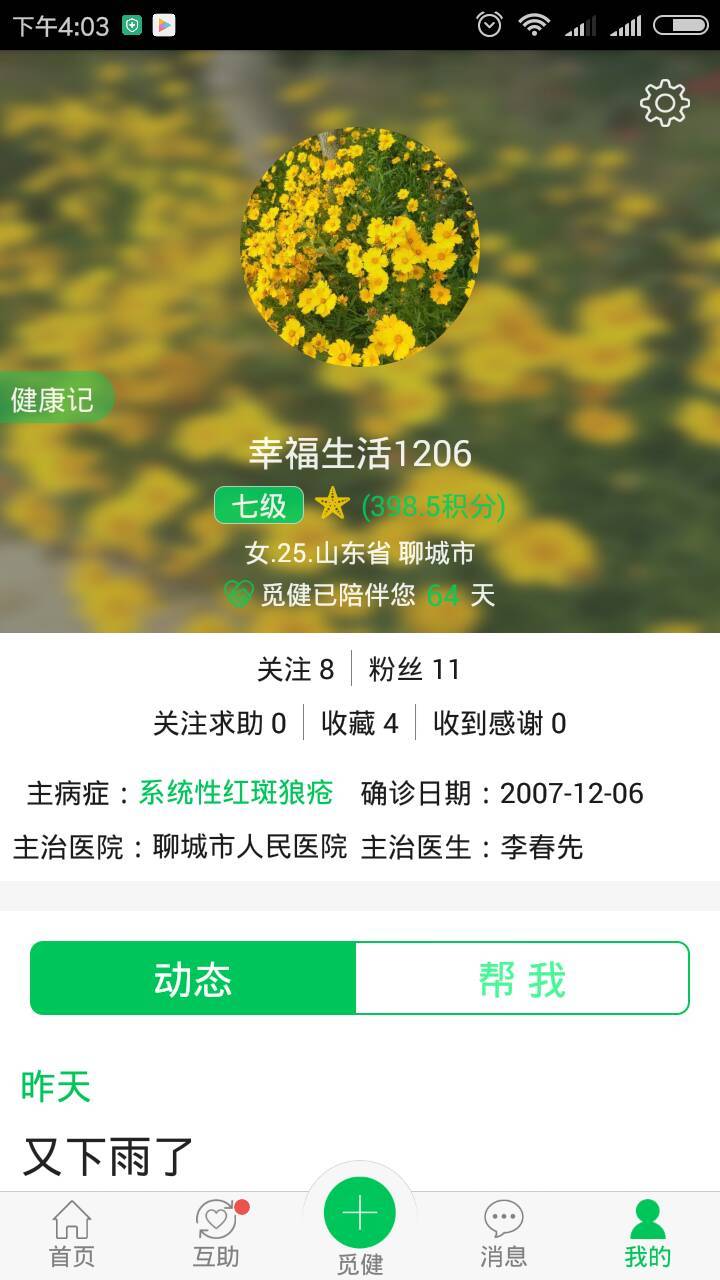Open the 健康记 side tab
The height and width of the screenshot is (1280, 720).
(52, 400)
